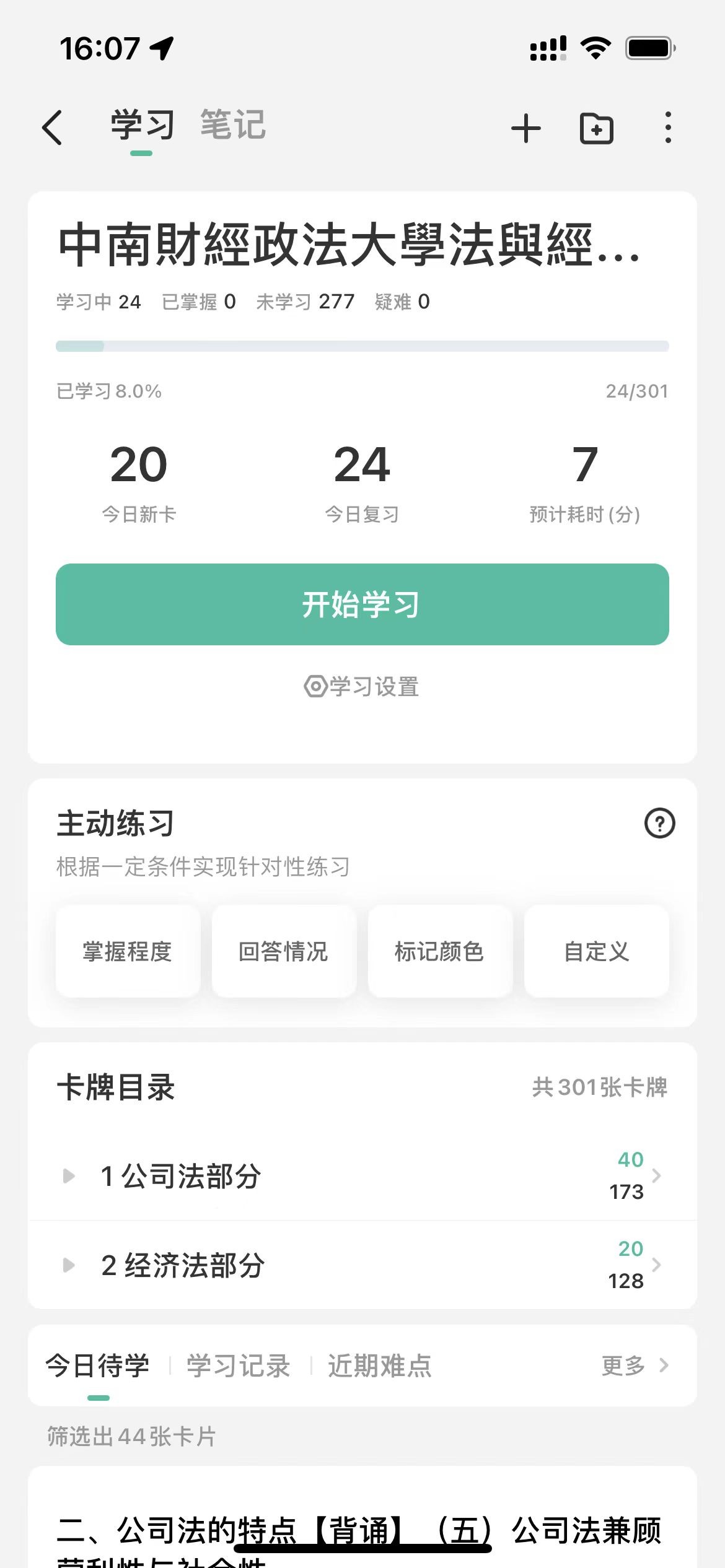
Task: Open the three-dot overflow menu
Action: [667, 128]
